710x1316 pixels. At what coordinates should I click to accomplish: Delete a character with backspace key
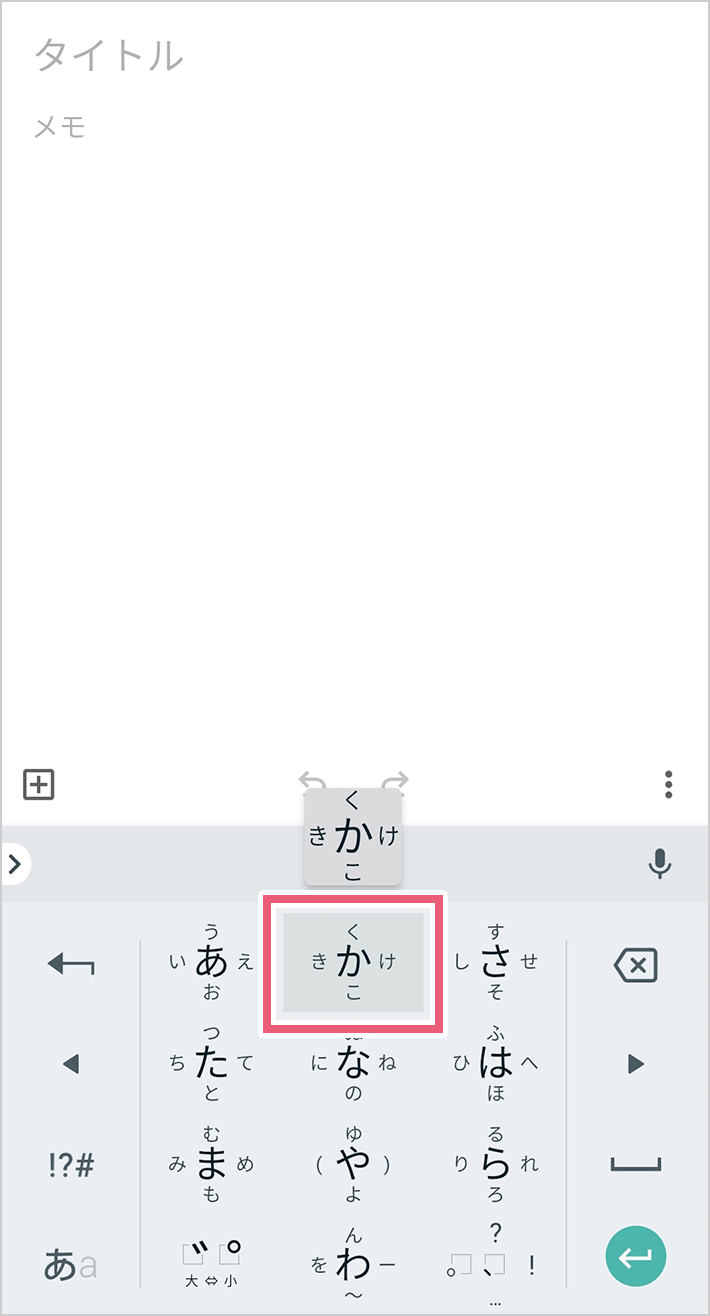coord(636,965)
